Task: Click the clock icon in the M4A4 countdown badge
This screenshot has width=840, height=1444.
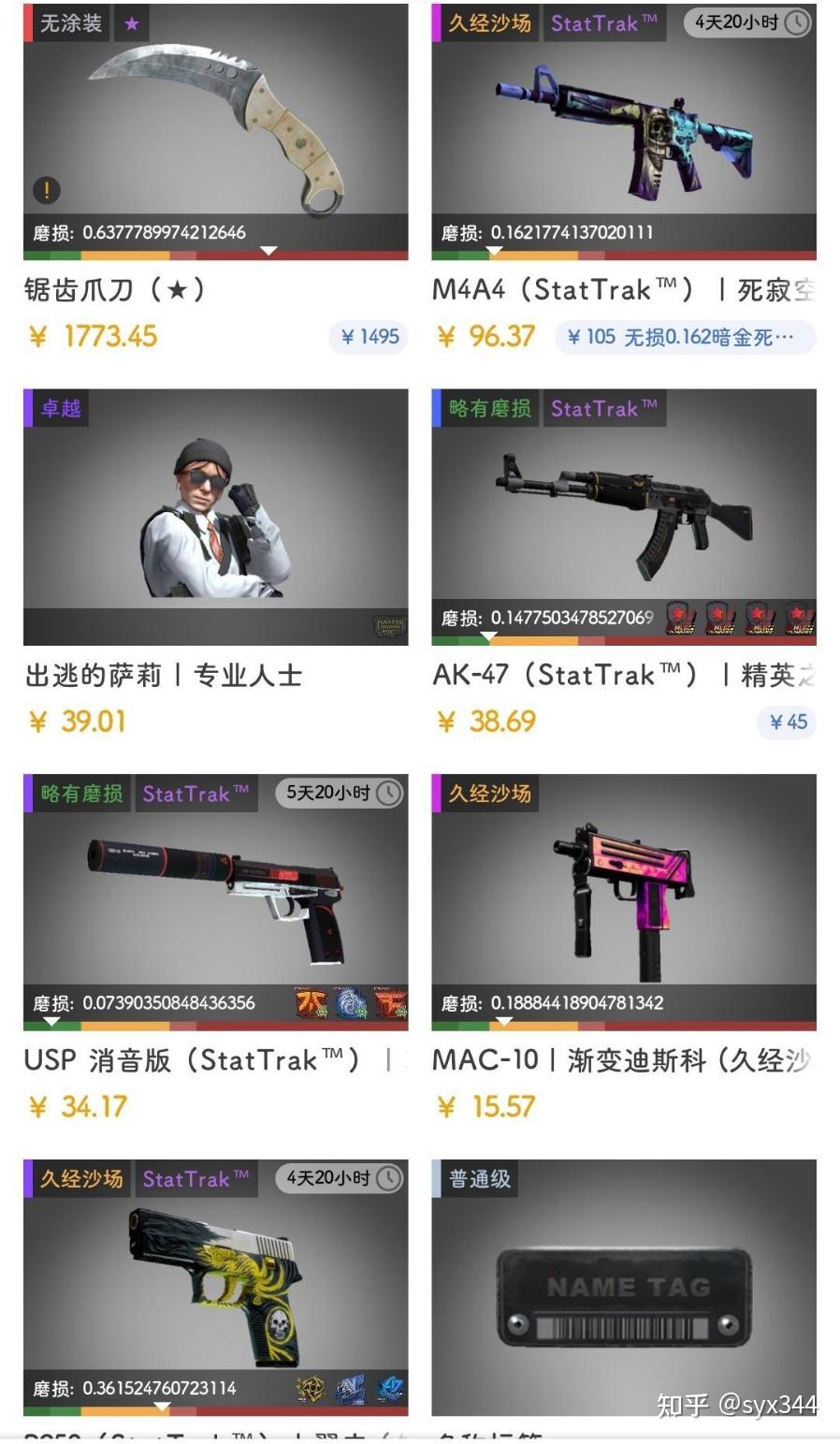Action: coord(797,23)
